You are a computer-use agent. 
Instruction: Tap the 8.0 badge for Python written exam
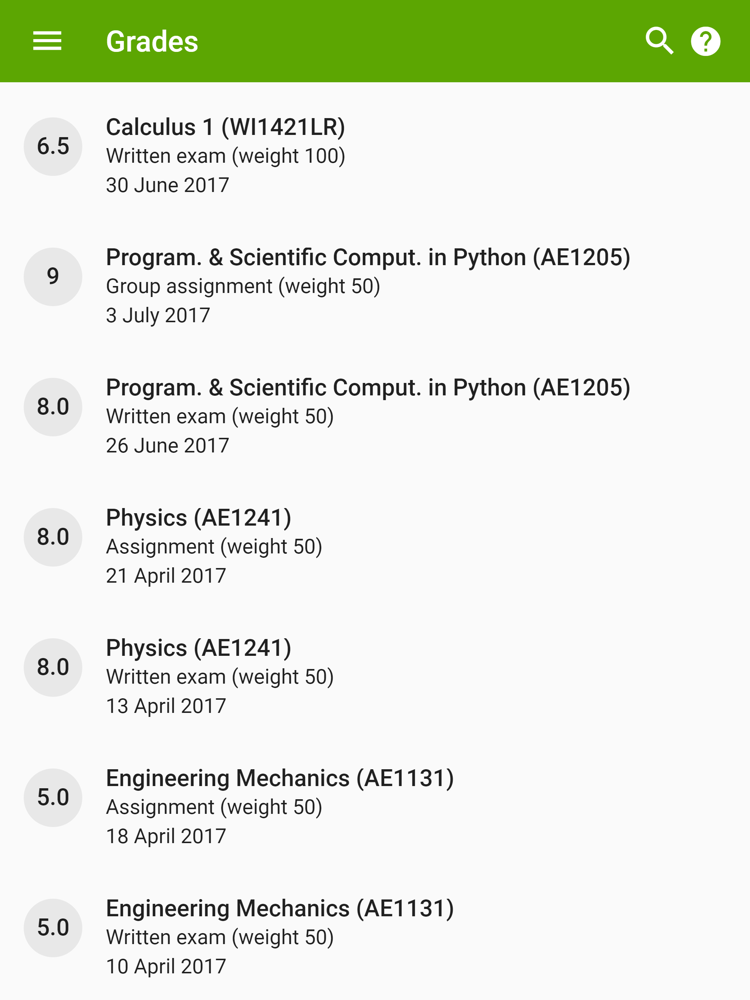tap(52, 407)
